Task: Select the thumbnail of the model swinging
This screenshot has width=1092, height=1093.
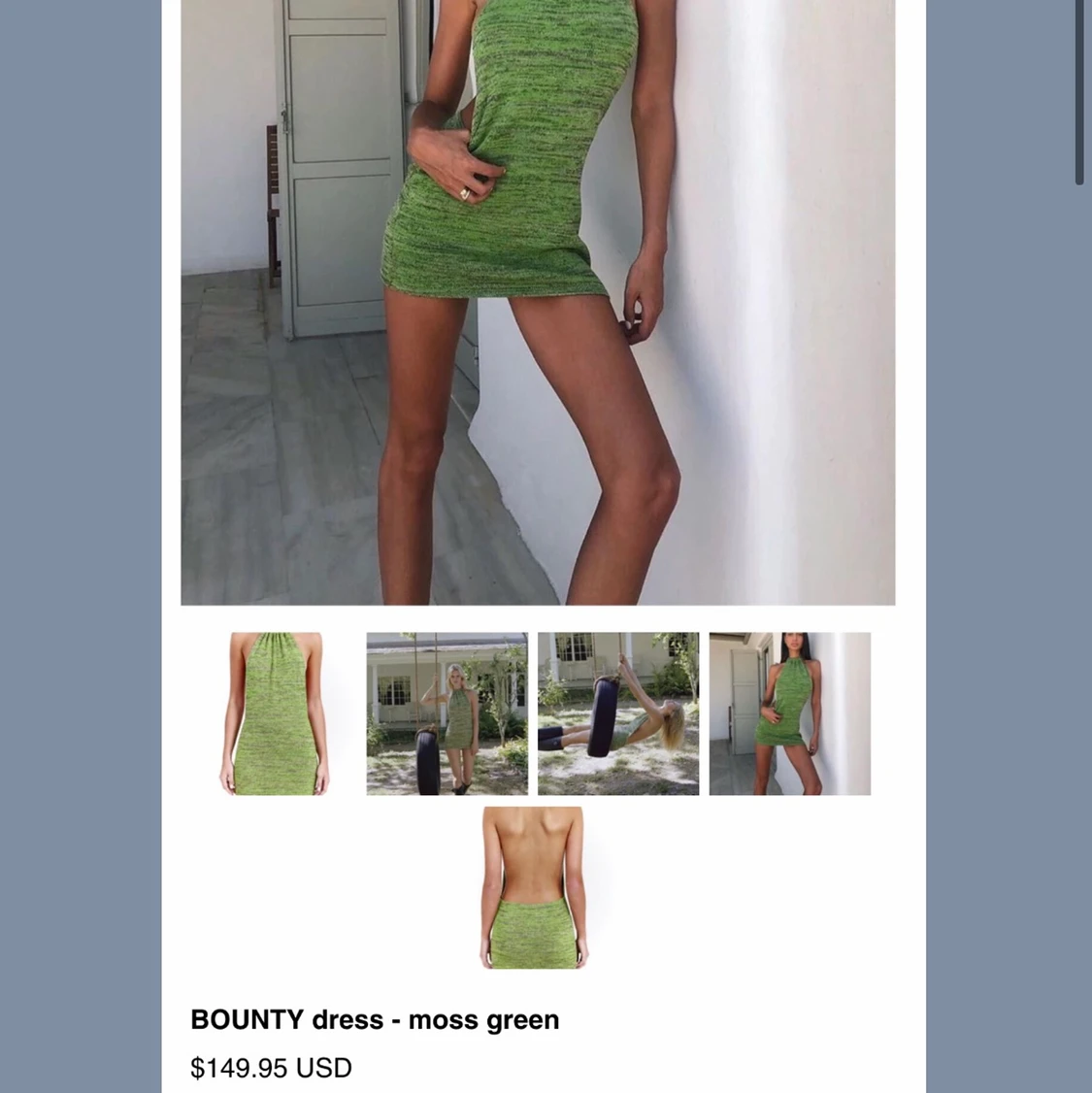Action: [617, 713]
